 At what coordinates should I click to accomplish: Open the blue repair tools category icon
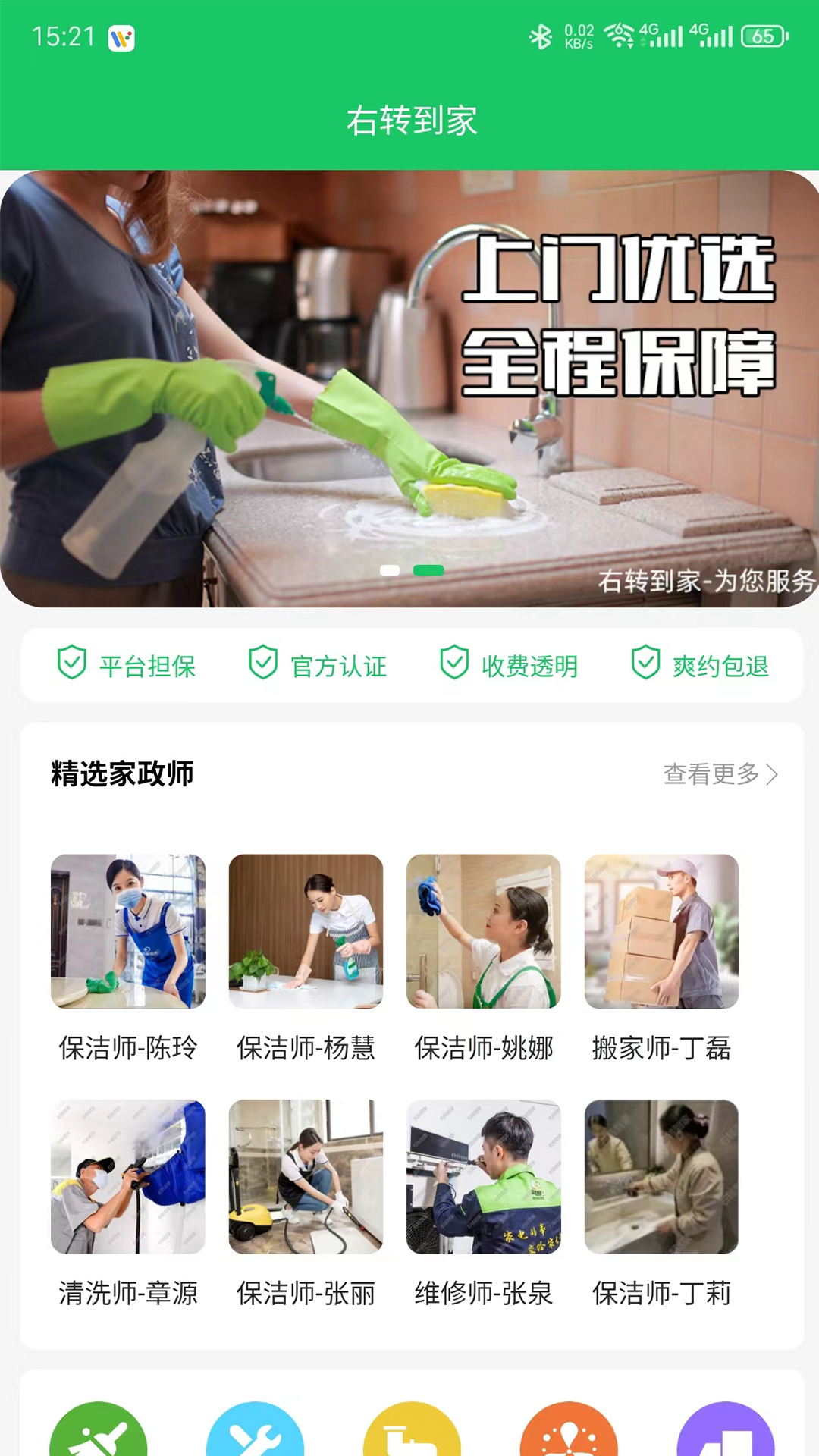pyautogui.click(x=255, y=1432)
